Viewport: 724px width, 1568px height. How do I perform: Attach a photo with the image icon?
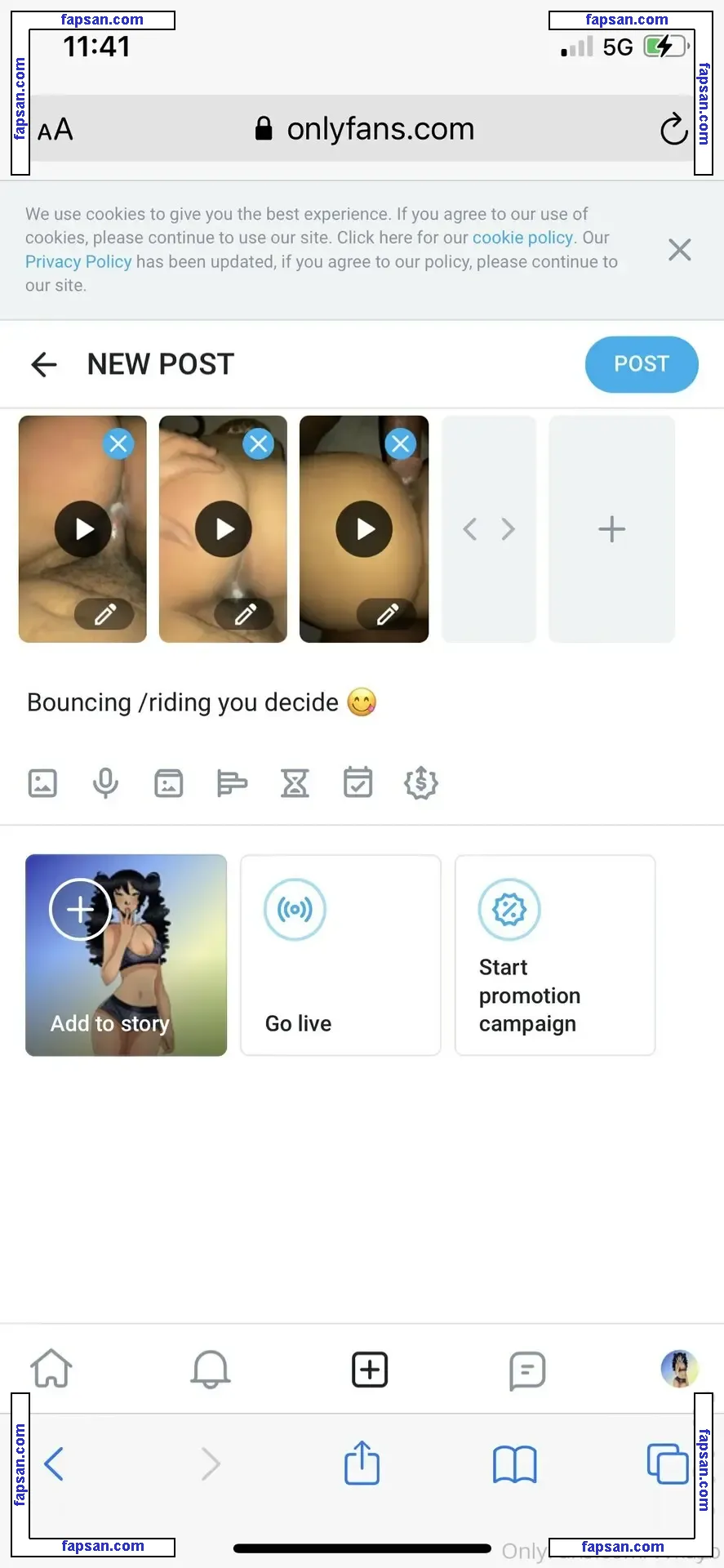pos(42,783)
